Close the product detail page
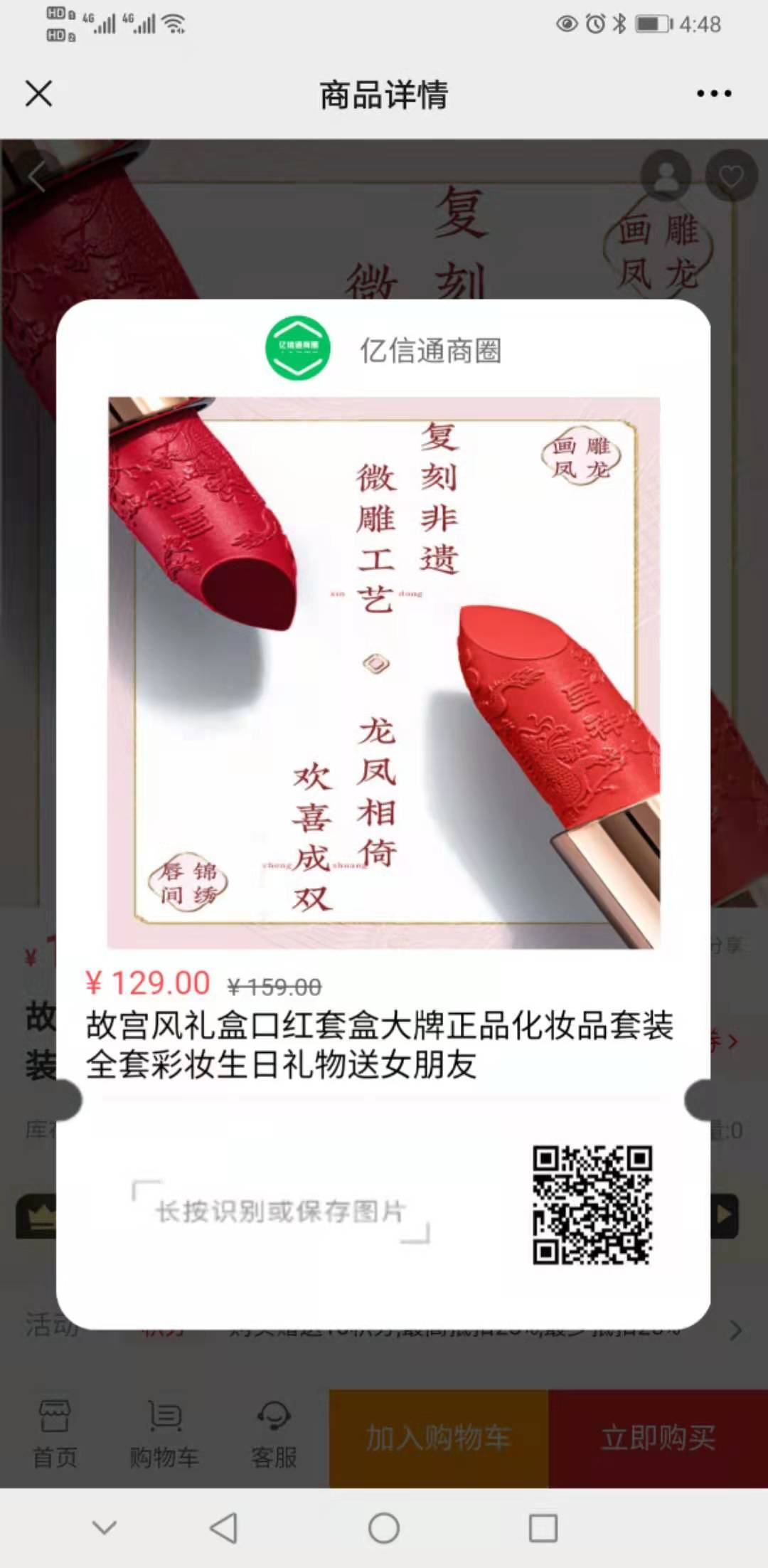The image size is (768, 1568). pos(38,93)
